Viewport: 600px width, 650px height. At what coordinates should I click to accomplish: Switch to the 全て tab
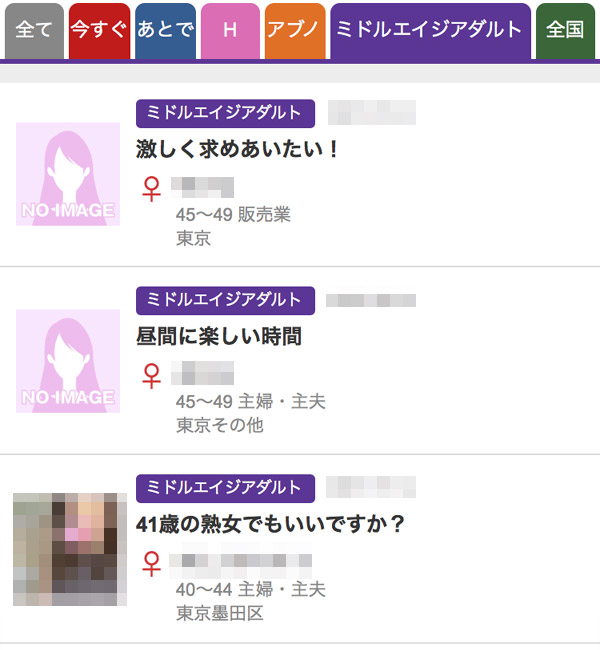coord(33,31)
